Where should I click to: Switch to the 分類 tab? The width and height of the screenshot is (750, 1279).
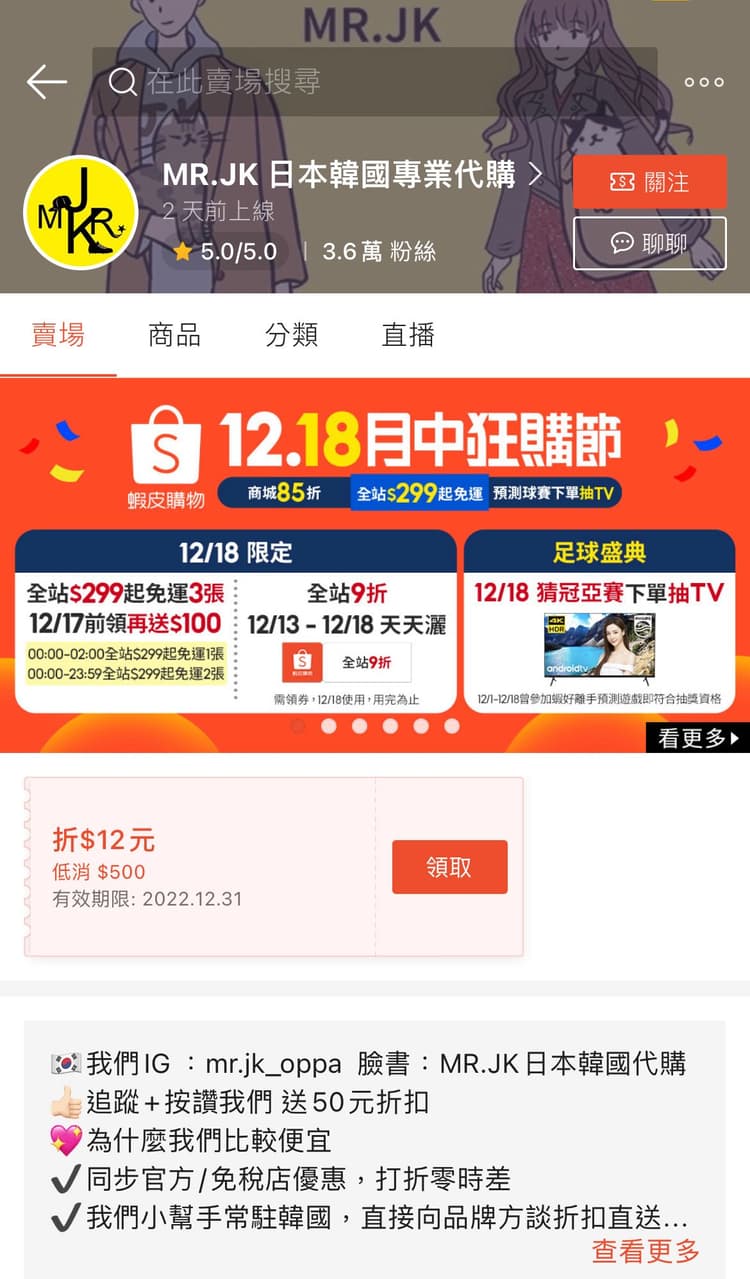291,335
